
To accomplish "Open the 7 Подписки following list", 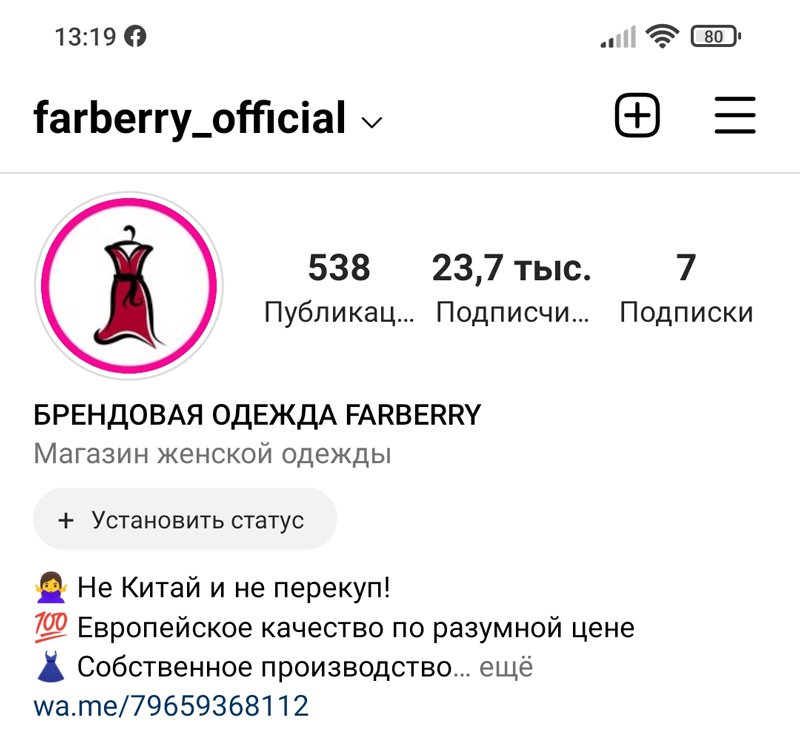I will pos(686,287).
